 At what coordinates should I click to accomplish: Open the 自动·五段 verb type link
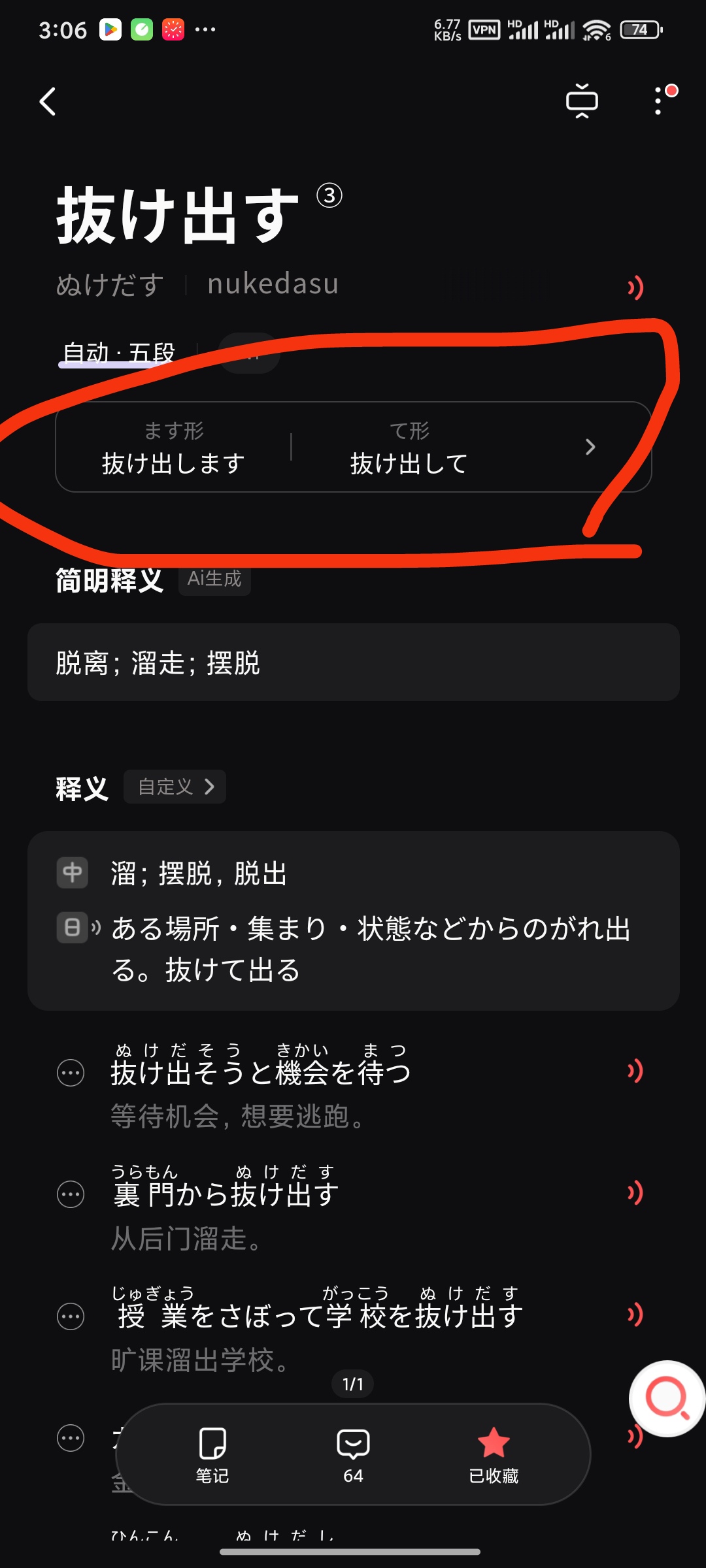119,353
